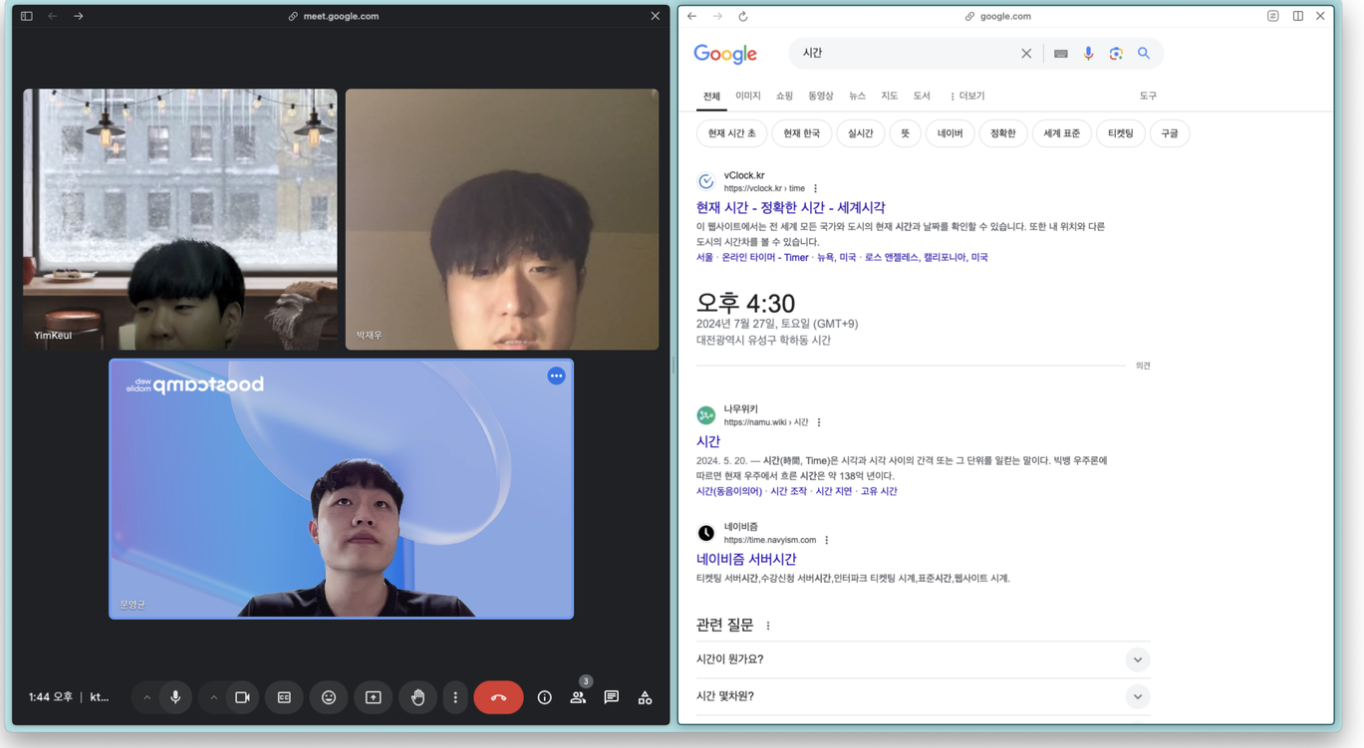
Task: Clear the Google search box text
Action: tap(1026, 54)
